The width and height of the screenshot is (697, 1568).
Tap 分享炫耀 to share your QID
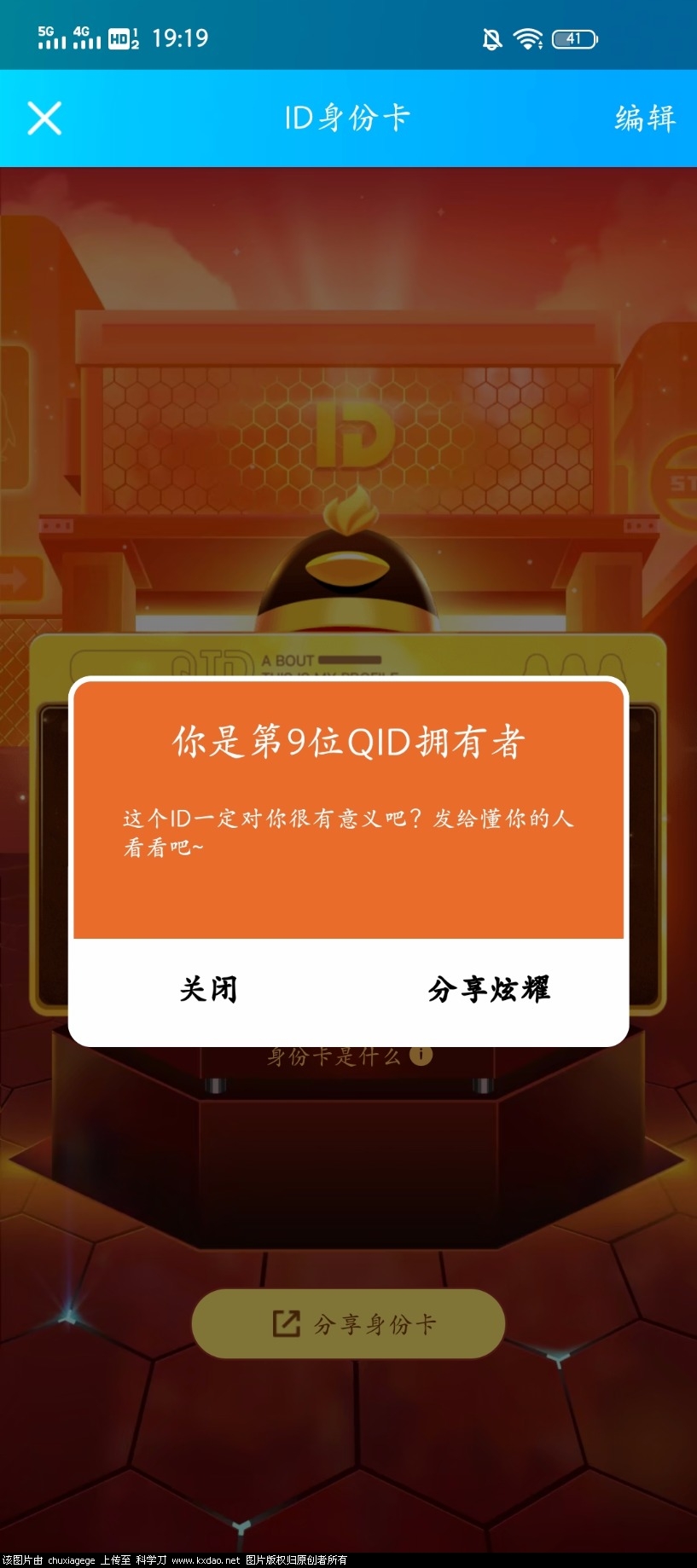coord(489,989)
